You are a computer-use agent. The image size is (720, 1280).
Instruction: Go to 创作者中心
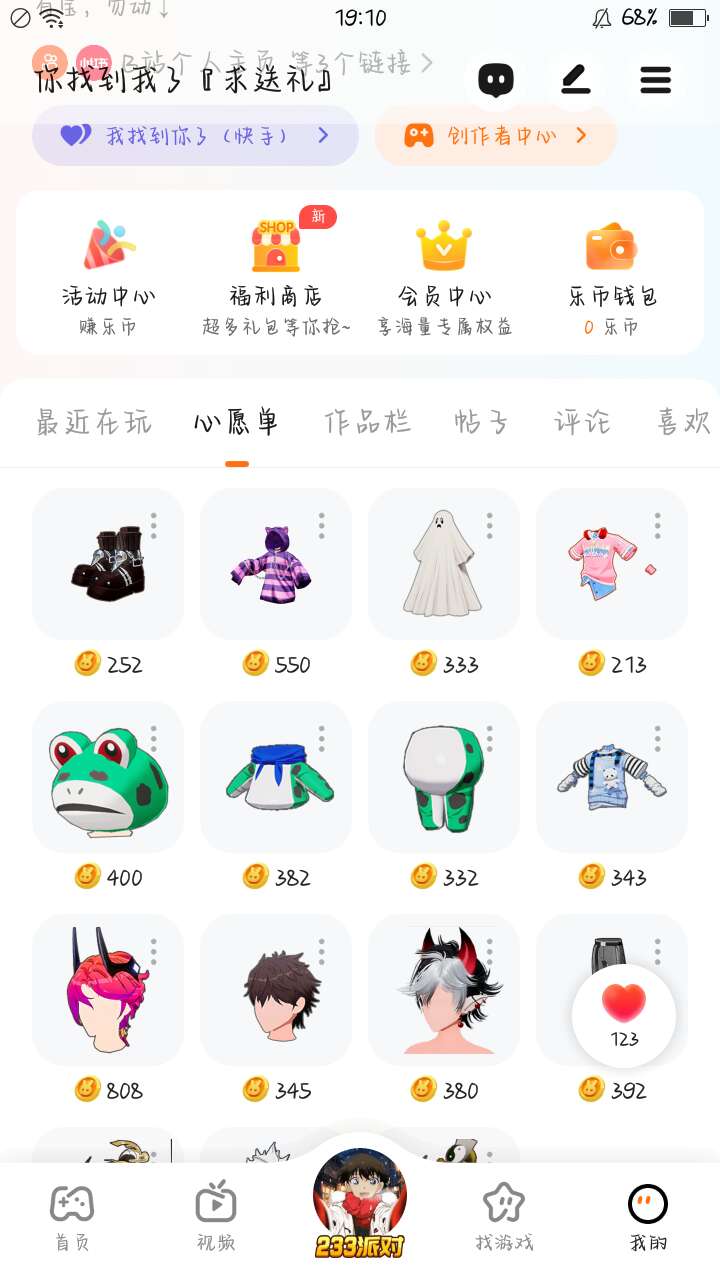[x=495, y=136]
